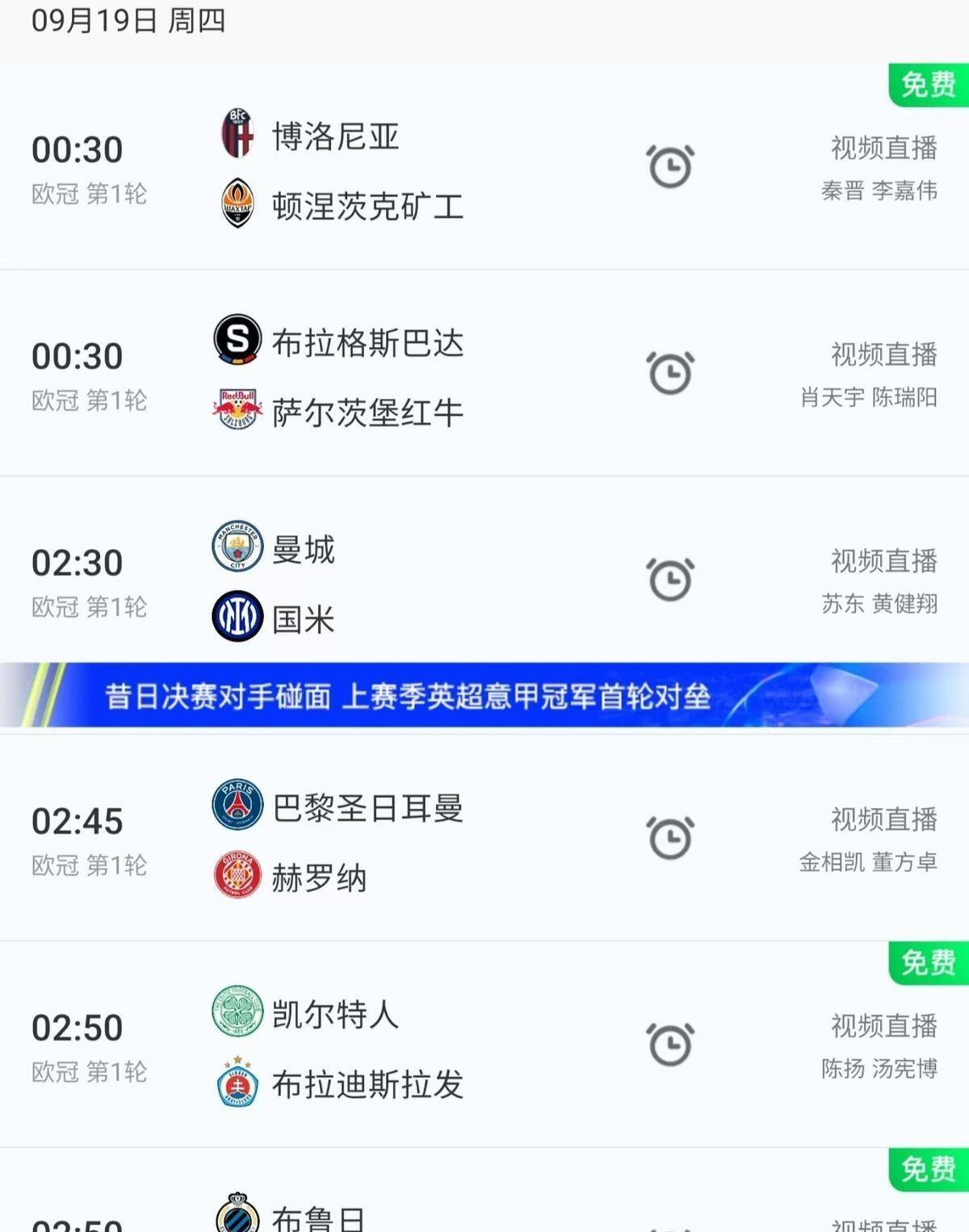The width and height of the screenshot is (969, 1232).
Task: Set alarm for 凯尔特人 vs 布拉迪斯拉发
Action: pyautogui.click(x=670, y=1045)
